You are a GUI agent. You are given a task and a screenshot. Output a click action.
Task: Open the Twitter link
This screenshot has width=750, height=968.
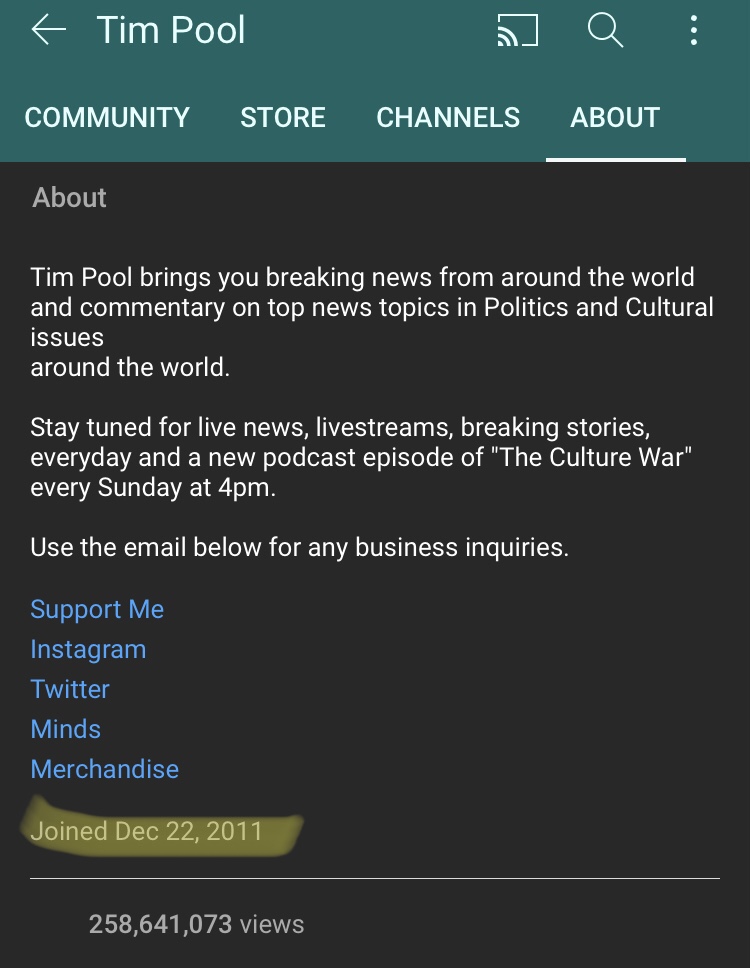(70, 689)
